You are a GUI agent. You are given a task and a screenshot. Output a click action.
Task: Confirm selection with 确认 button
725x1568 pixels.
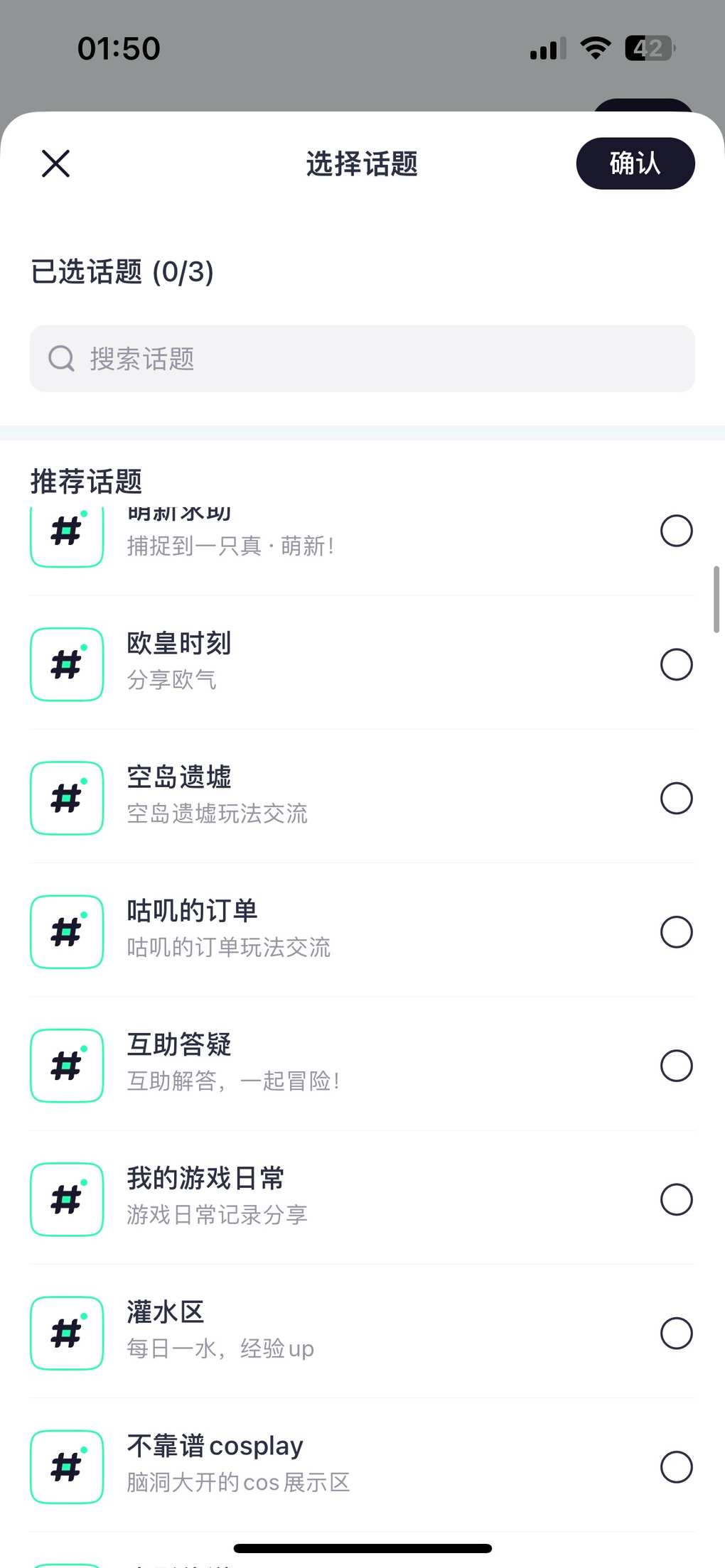[635, 163]
